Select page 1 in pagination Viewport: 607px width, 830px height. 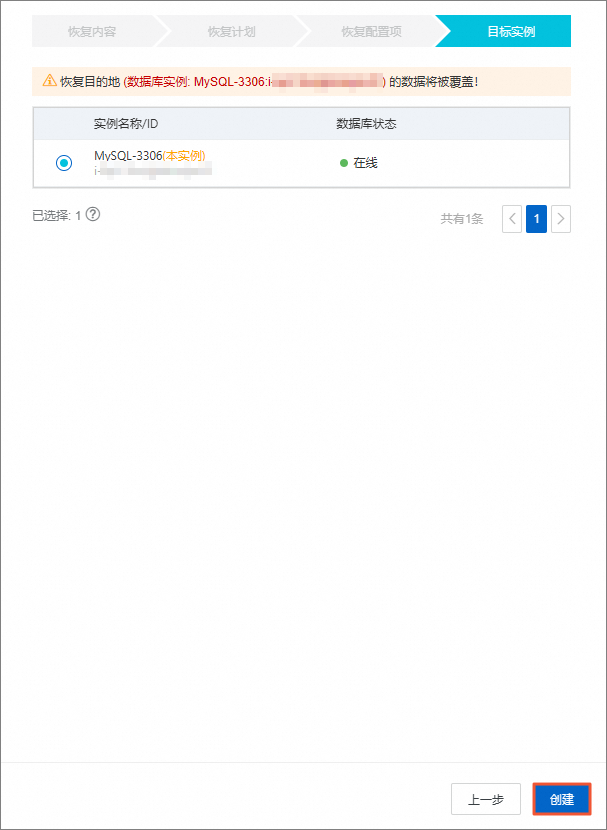536,219
